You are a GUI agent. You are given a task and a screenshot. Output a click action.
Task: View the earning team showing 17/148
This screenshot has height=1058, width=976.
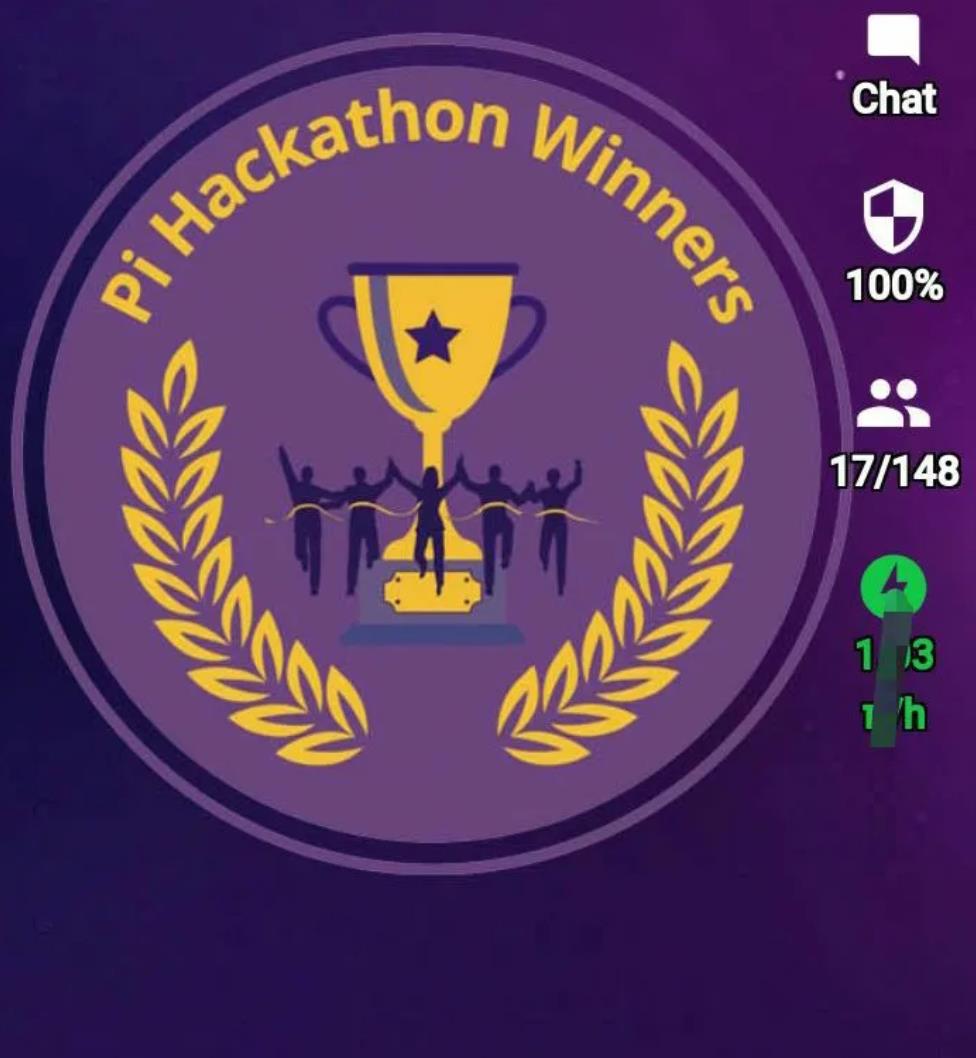pyautogui.click(x=893, y=405)
